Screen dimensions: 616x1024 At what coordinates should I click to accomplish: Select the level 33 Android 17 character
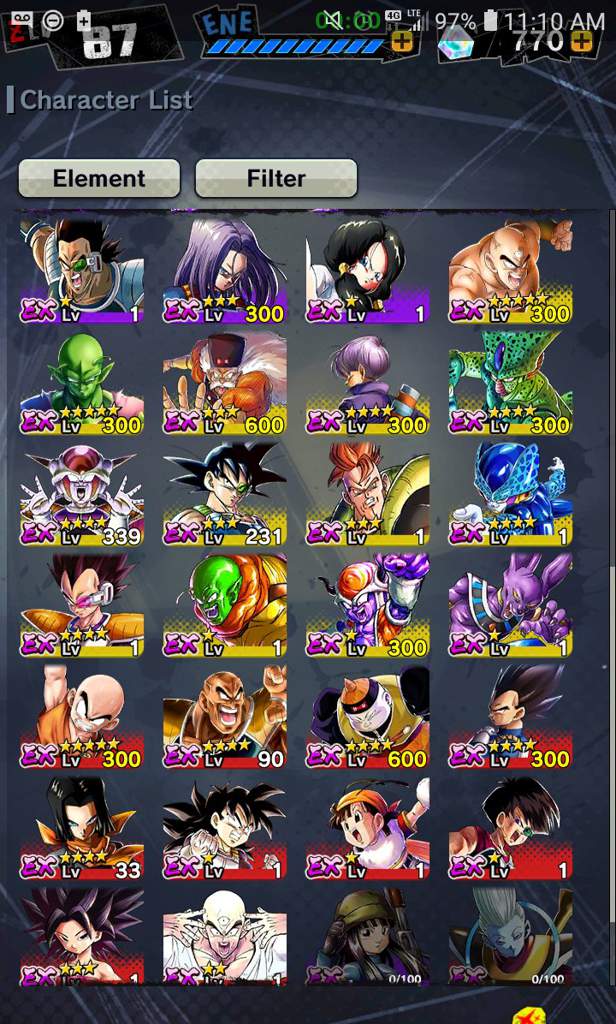pyautogui.click(x=82, y=828)
